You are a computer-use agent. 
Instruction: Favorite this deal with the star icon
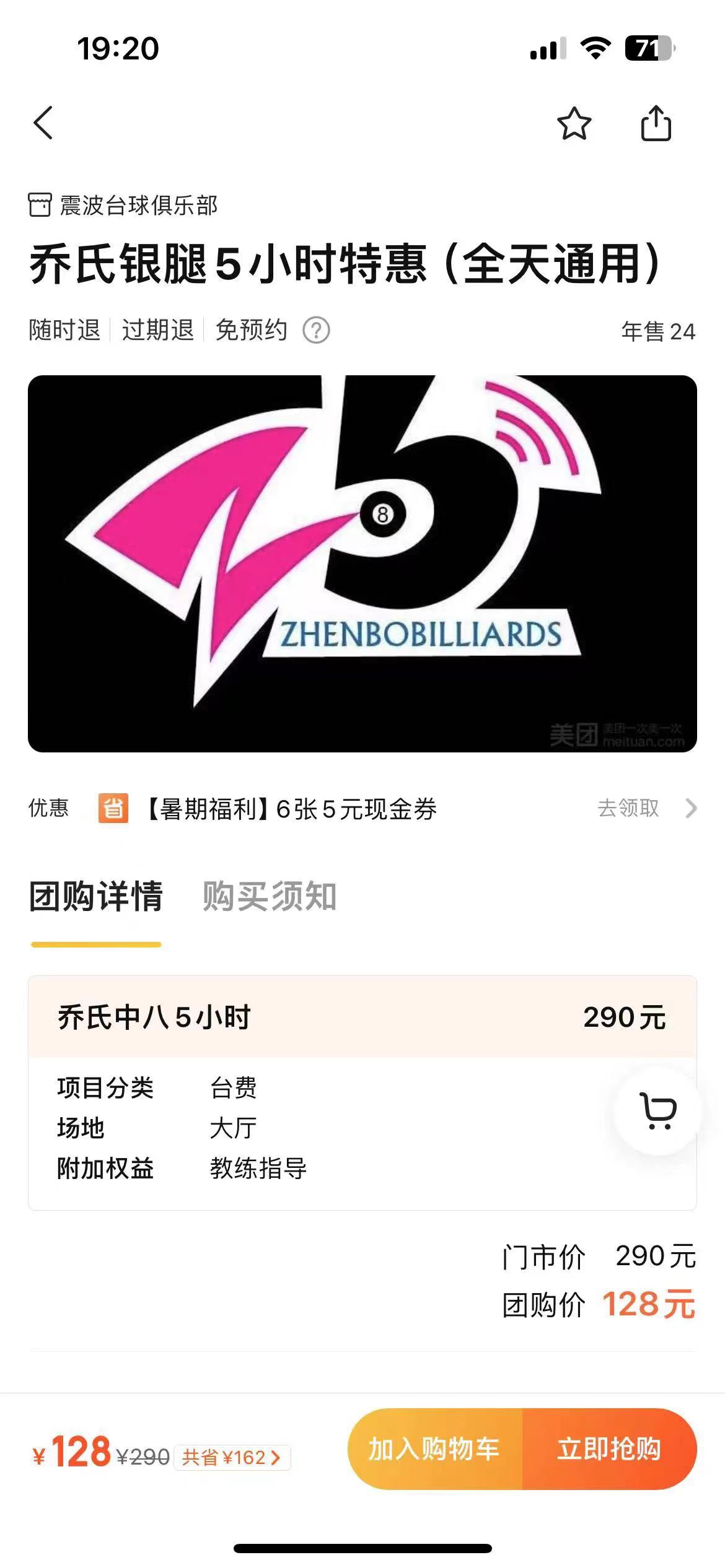[574, 124]
